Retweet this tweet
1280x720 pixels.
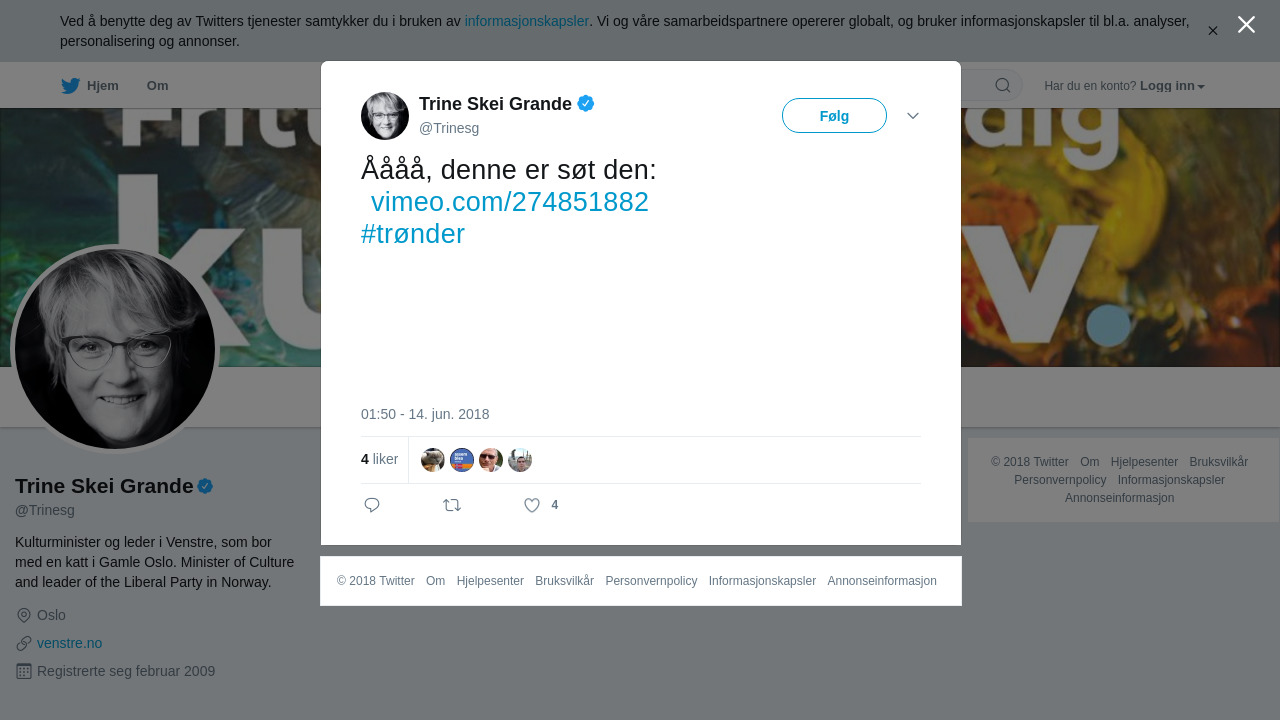point(452,505)
